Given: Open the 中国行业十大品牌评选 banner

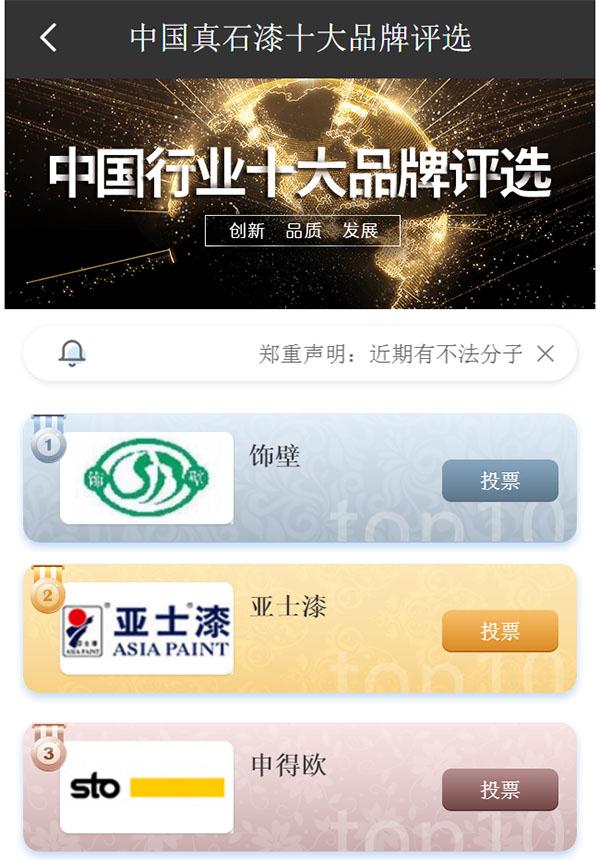Looking at the screenshot, I should (300, 193).
